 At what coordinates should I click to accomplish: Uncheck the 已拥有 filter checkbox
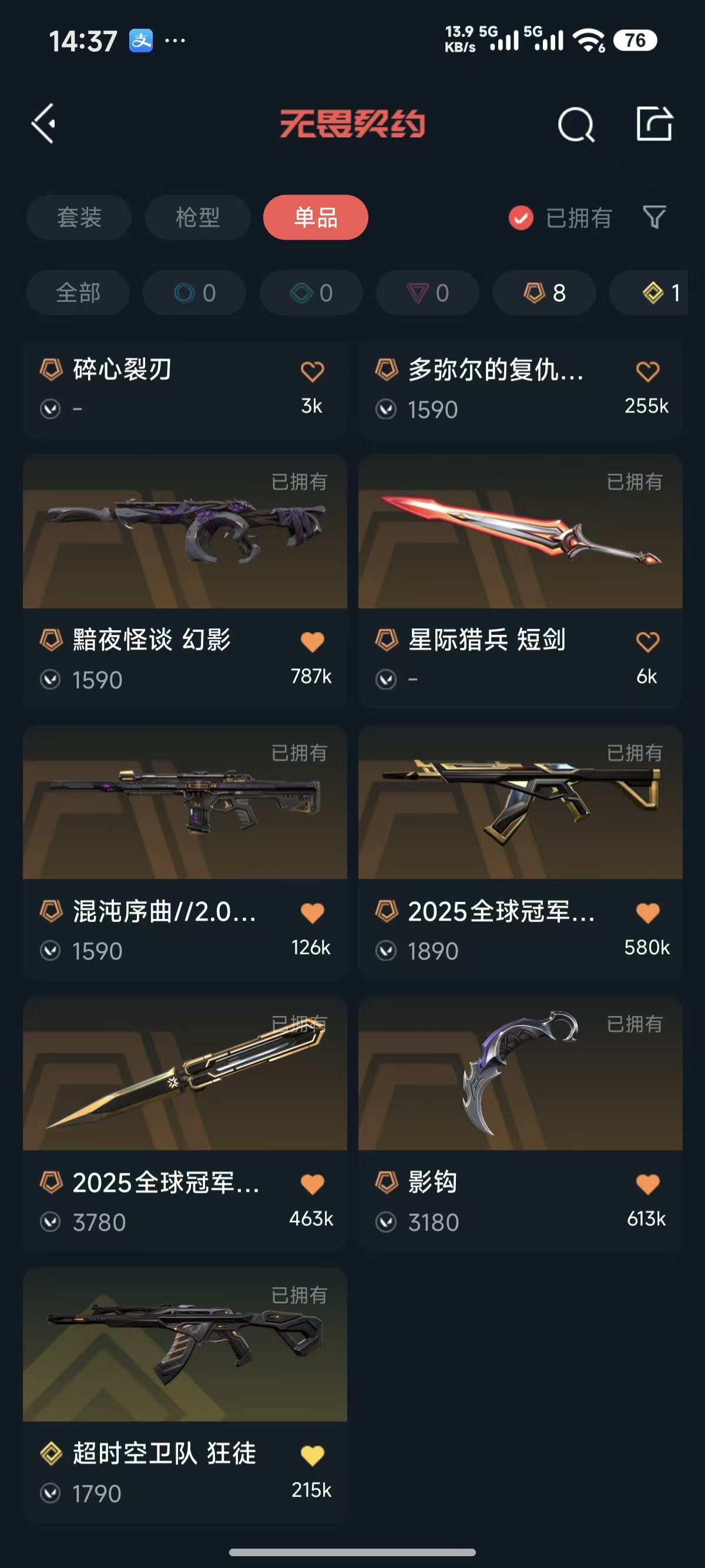point(521,218)
